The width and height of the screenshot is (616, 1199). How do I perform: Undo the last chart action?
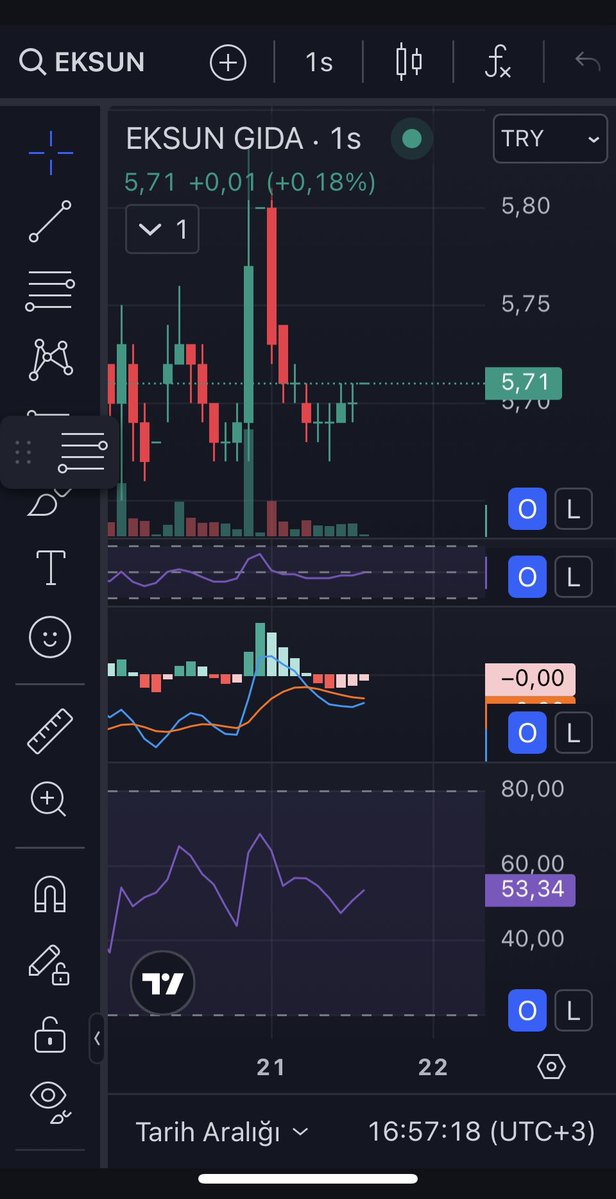point(586,62)
